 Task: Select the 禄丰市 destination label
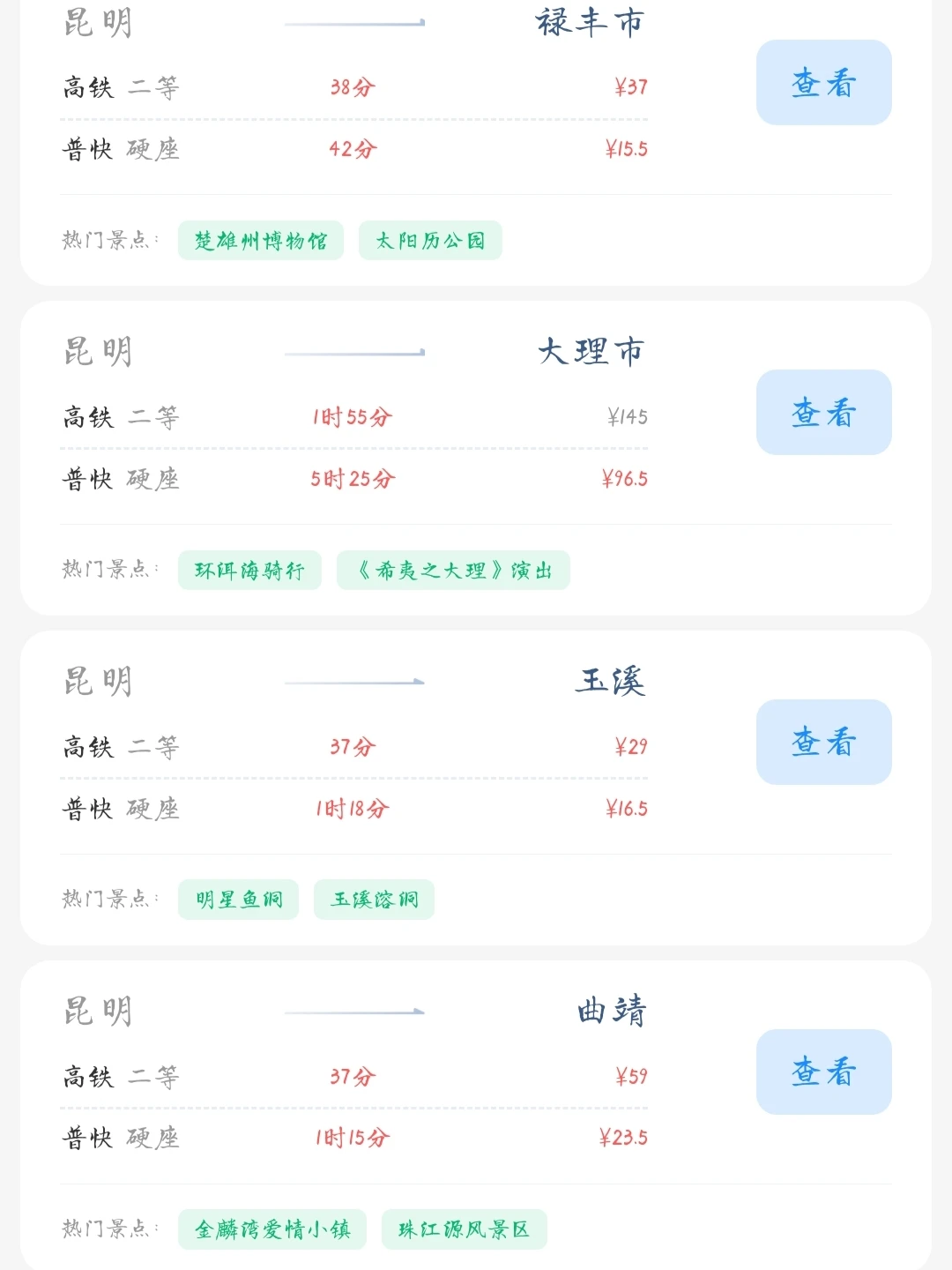(589, 21)
